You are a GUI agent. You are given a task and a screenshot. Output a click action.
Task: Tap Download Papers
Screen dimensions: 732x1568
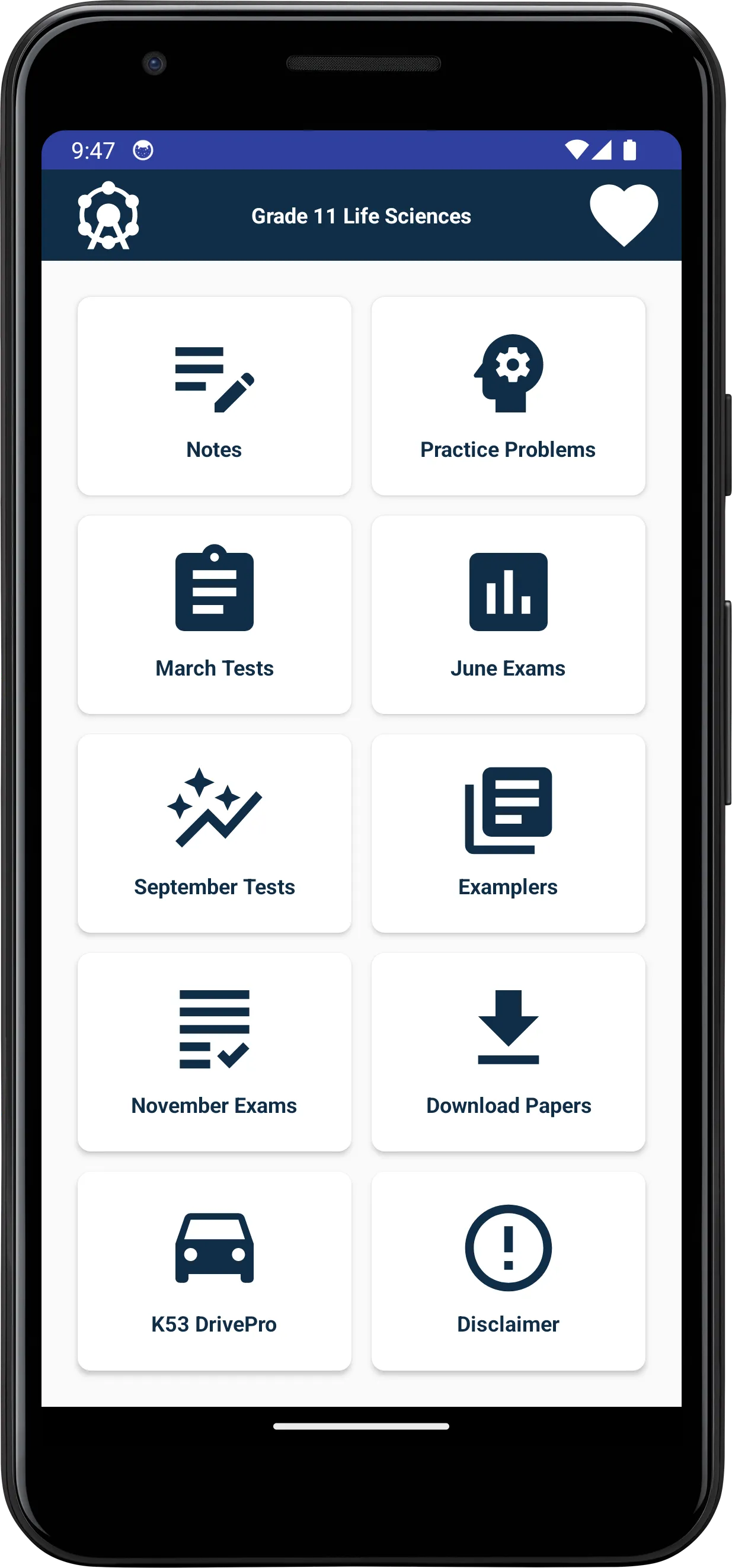coord(508,1052)
